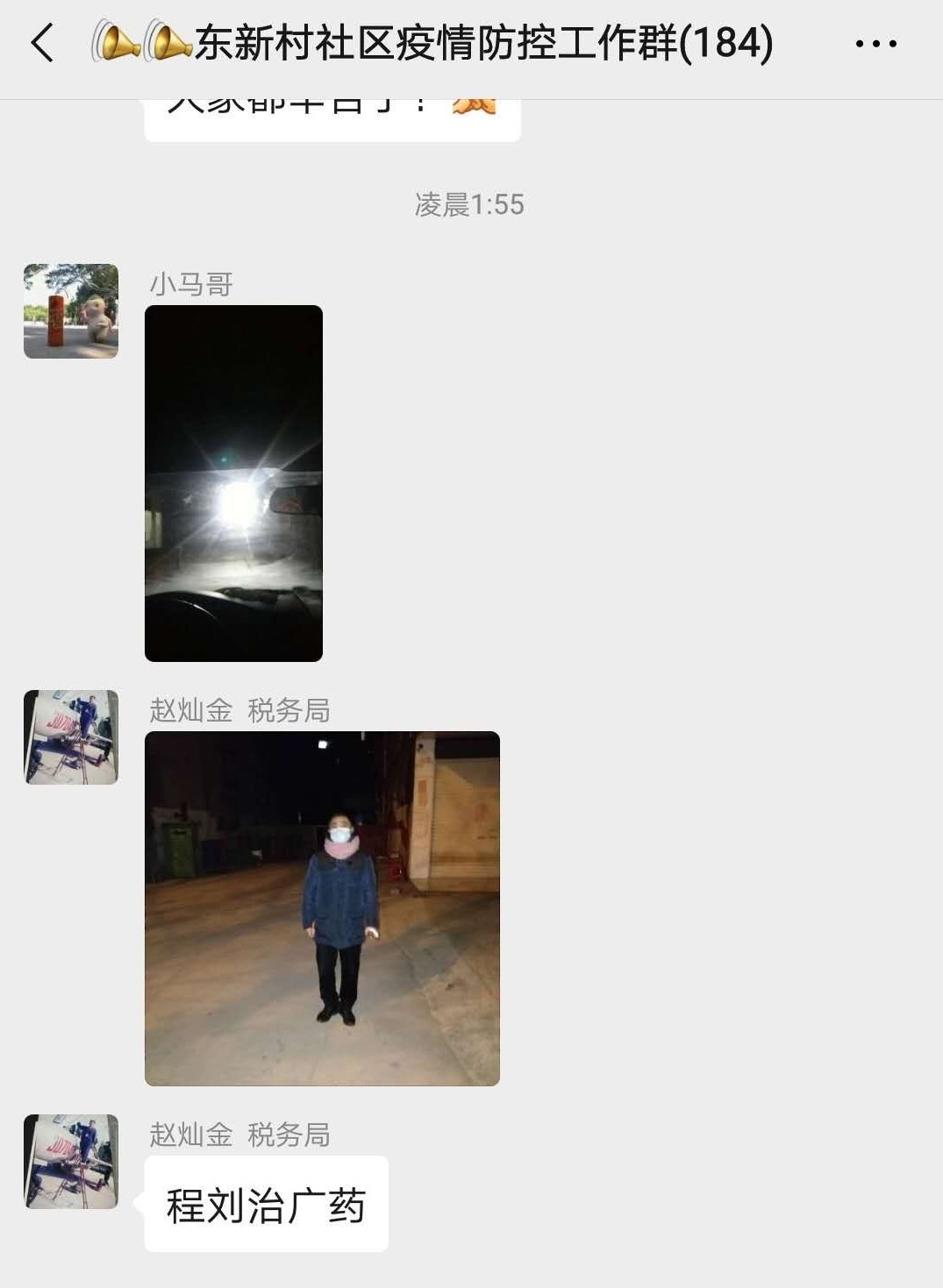Go back from the group chat
Screen dimensions: 943x1288
pos(42,43)
